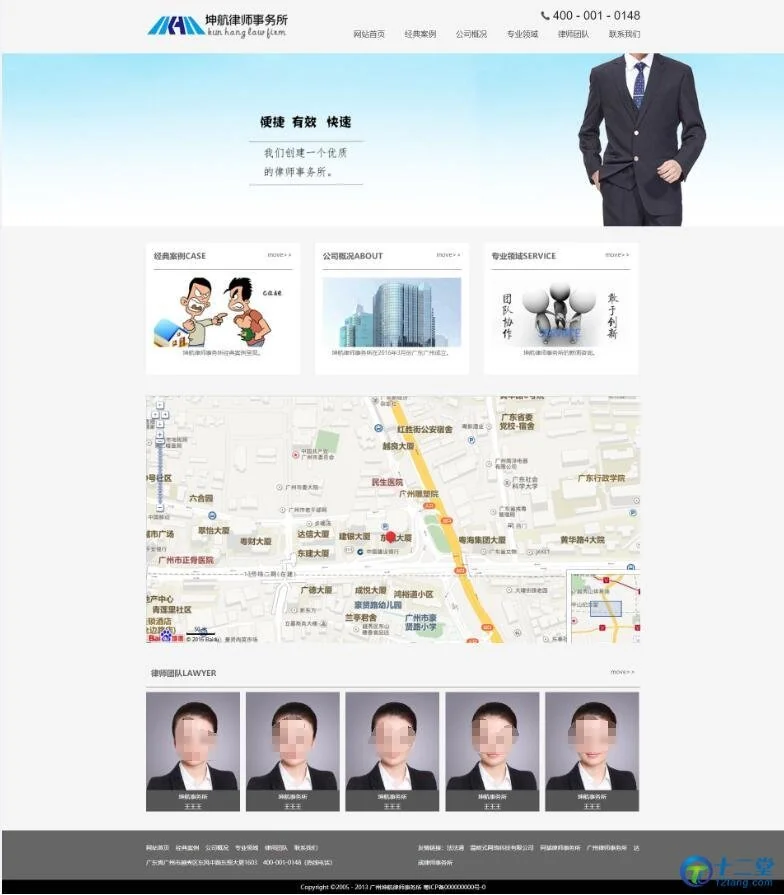
Task: Go to 经典案例 from the top menu
Action: (420, 34)
